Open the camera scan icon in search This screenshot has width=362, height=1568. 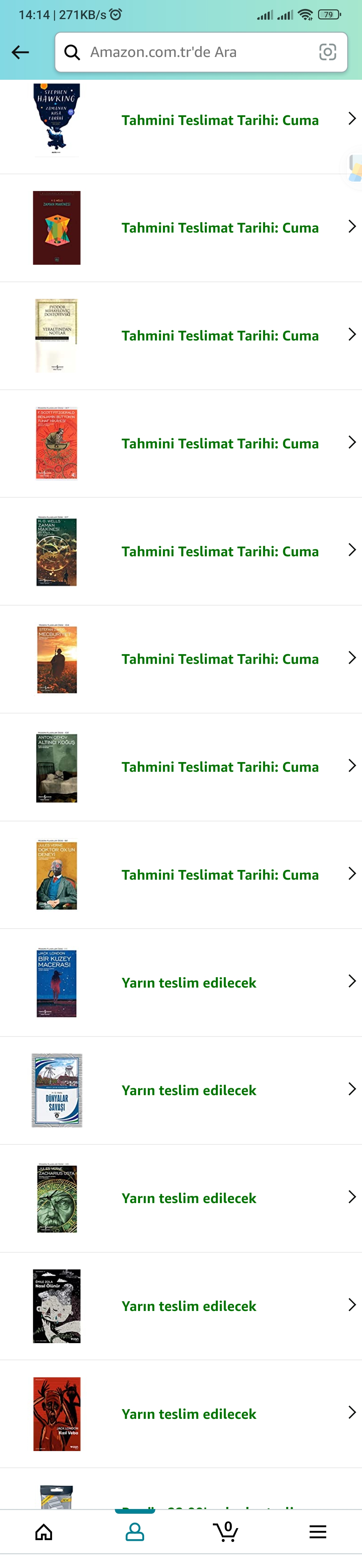click(x=327, y=52)
